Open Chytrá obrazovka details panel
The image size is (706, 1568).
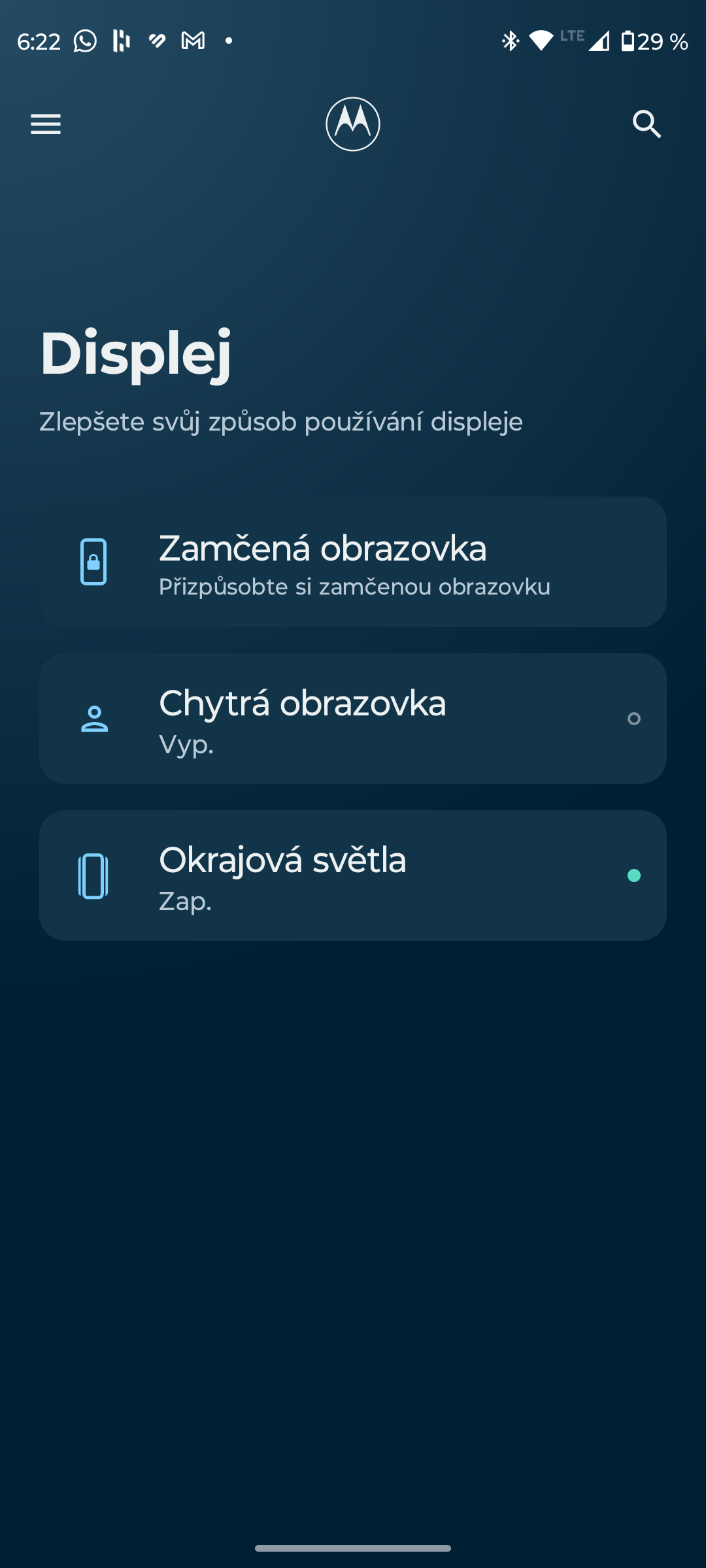353,719
